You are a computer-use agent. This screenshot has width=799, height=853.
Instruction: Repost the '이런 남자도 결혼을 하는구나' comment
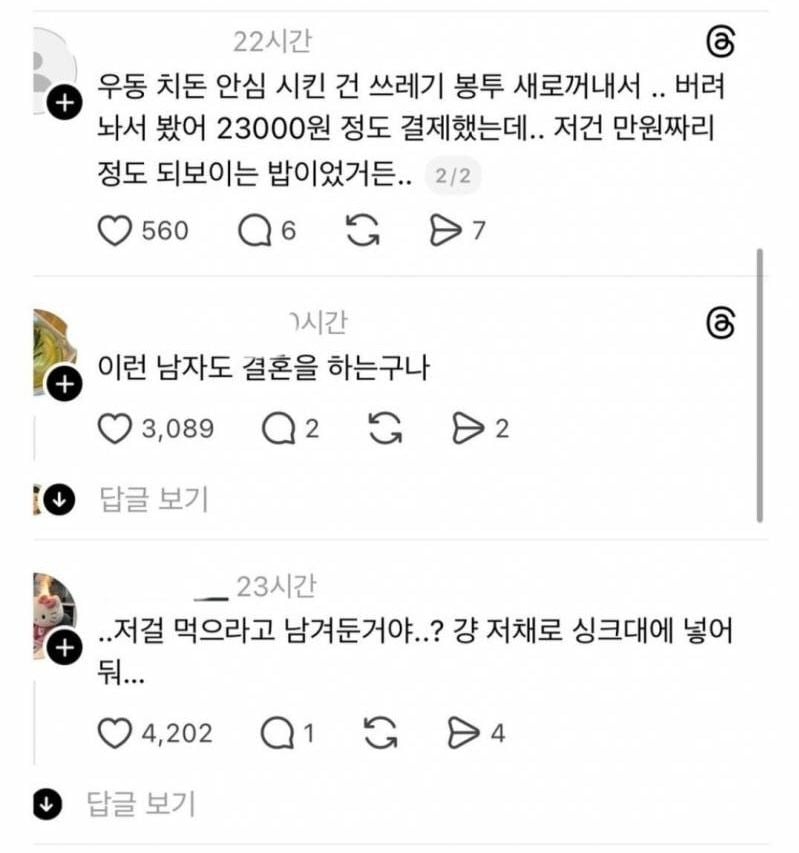[385, 429]
